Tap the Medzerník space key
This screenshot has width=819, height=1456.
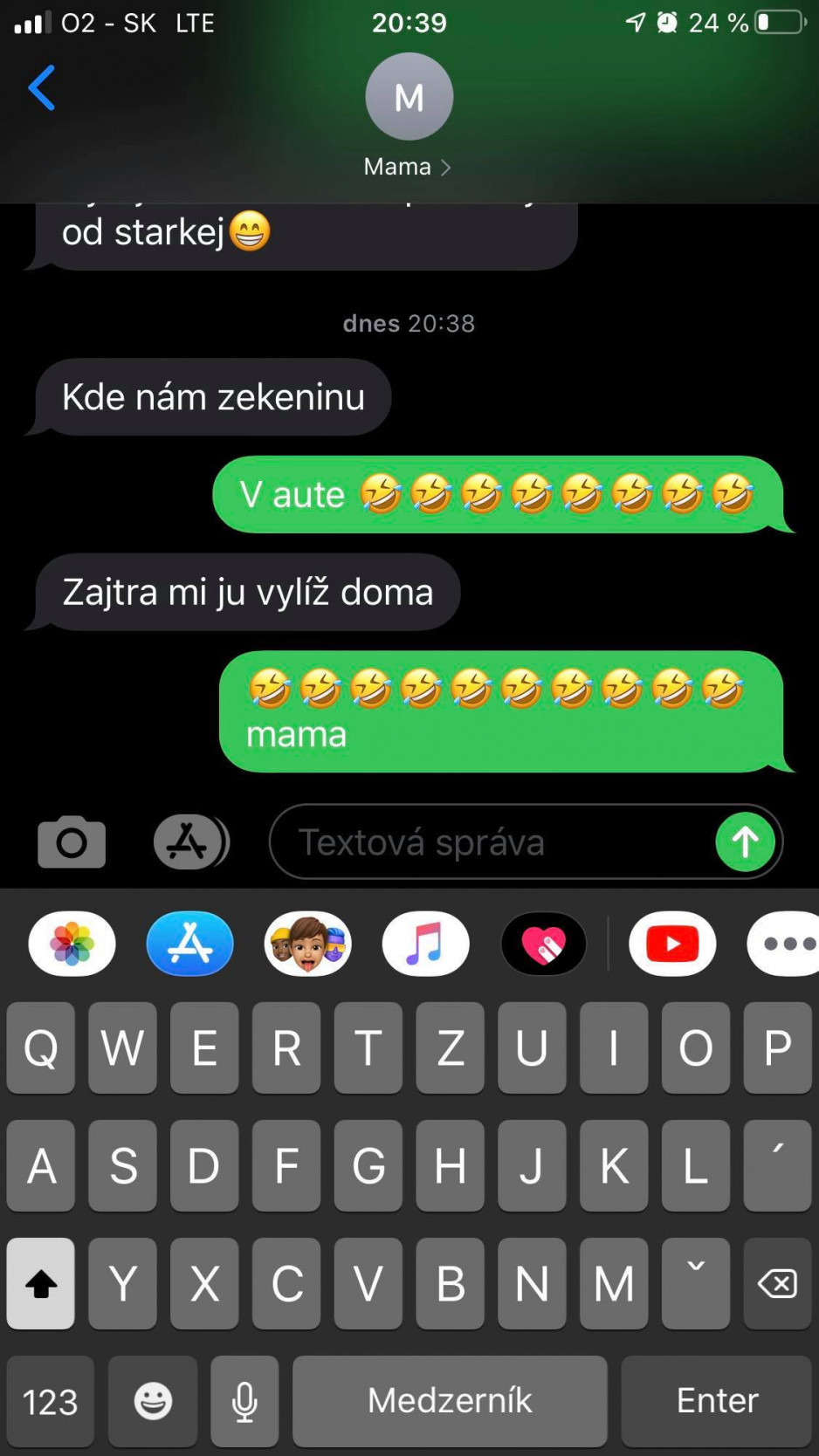[450, 1401]
